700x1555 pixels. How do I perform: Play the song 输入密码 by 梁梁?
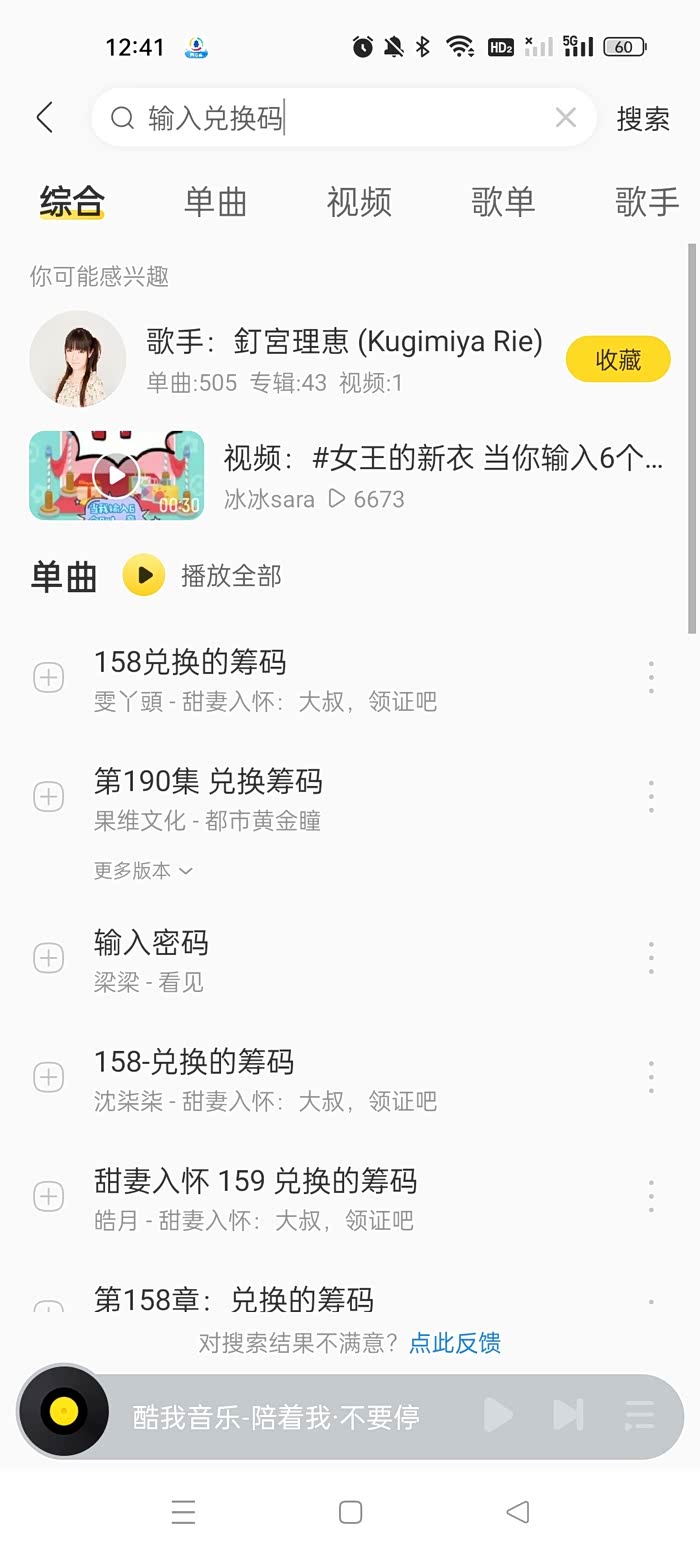click(300, 958)
